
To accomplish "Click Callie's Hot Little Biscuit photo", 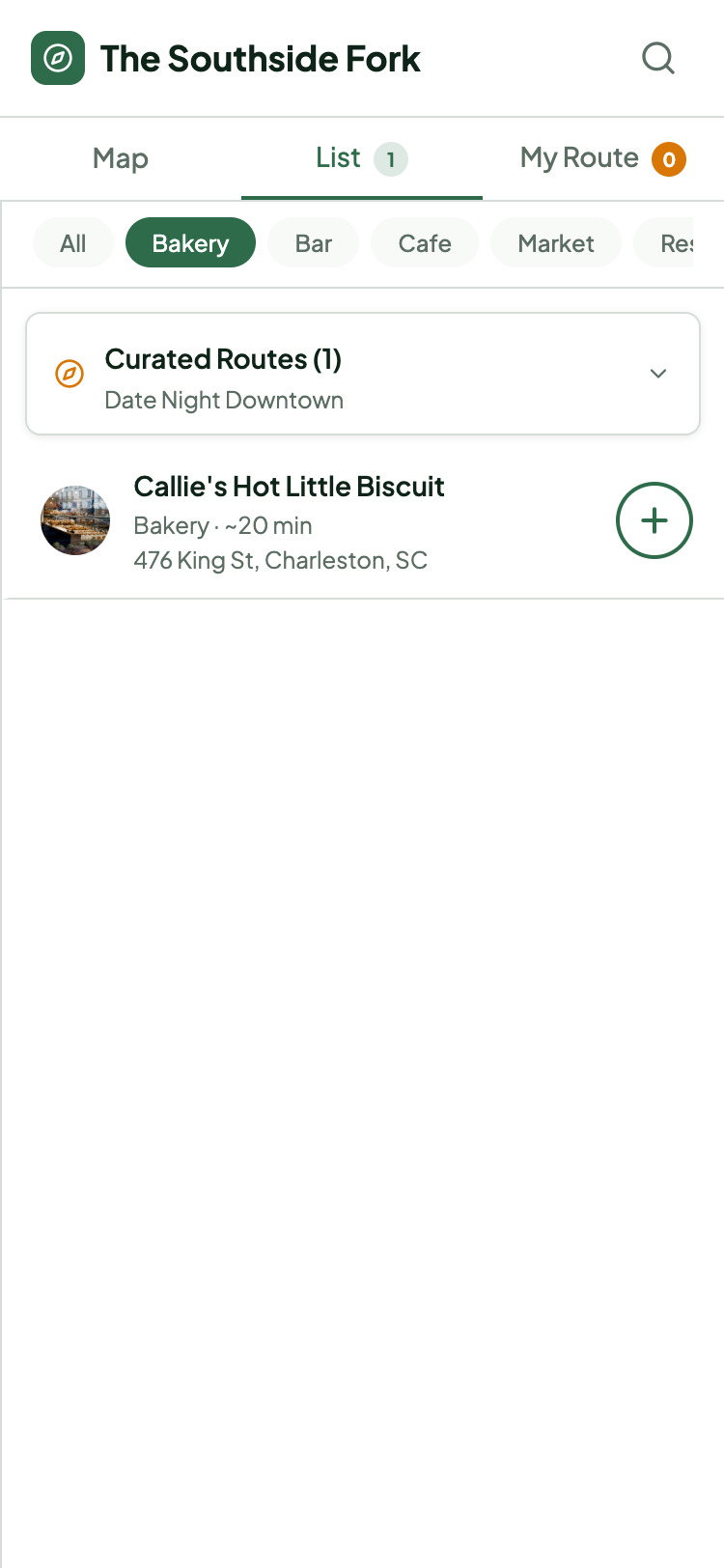I will click(74, 520).
